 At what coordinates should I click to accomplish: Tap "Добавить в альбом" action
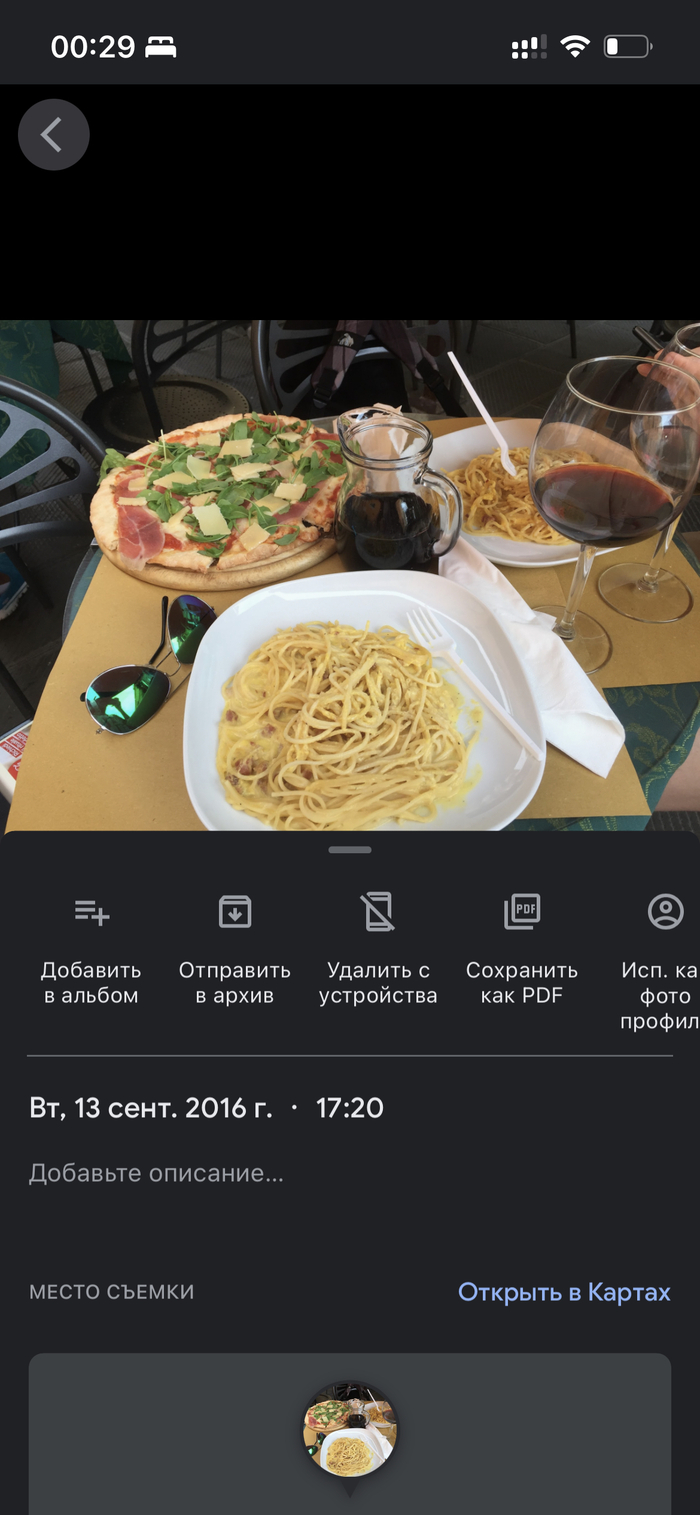91,950
